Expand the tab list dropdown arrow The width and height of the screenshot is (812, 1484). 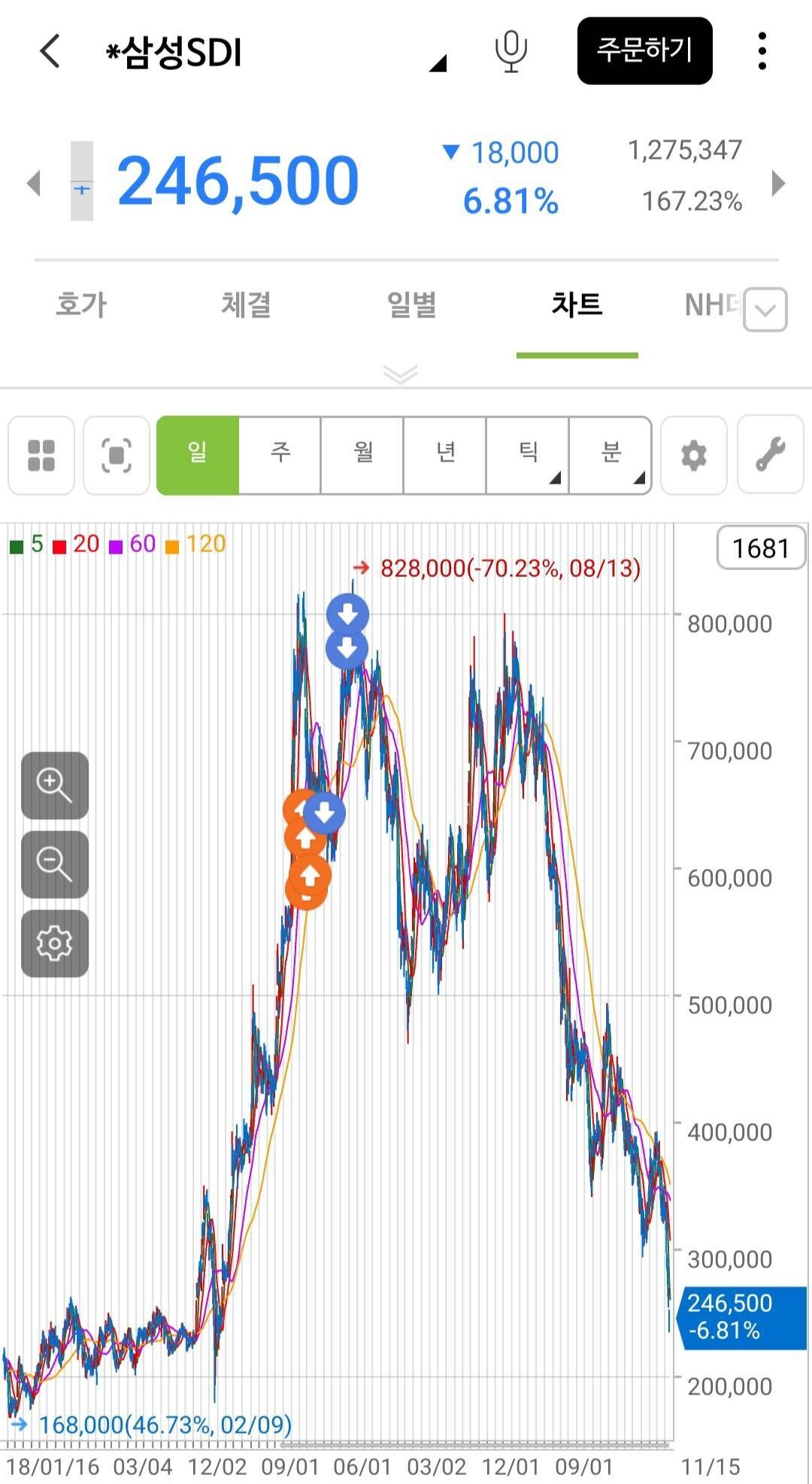(765, 309)
